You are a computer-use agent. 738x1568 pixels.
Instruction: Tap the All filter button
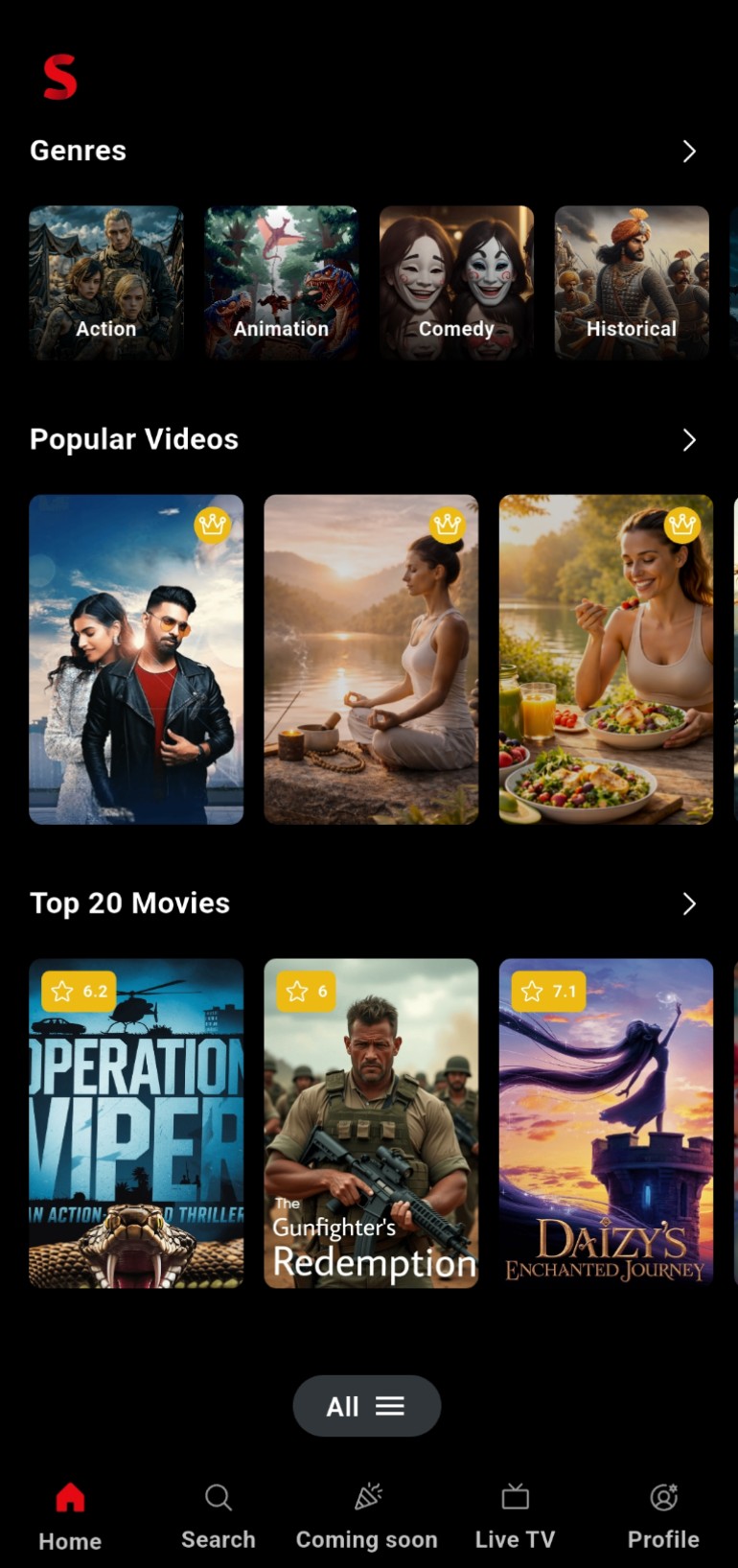pos(366,1406)
